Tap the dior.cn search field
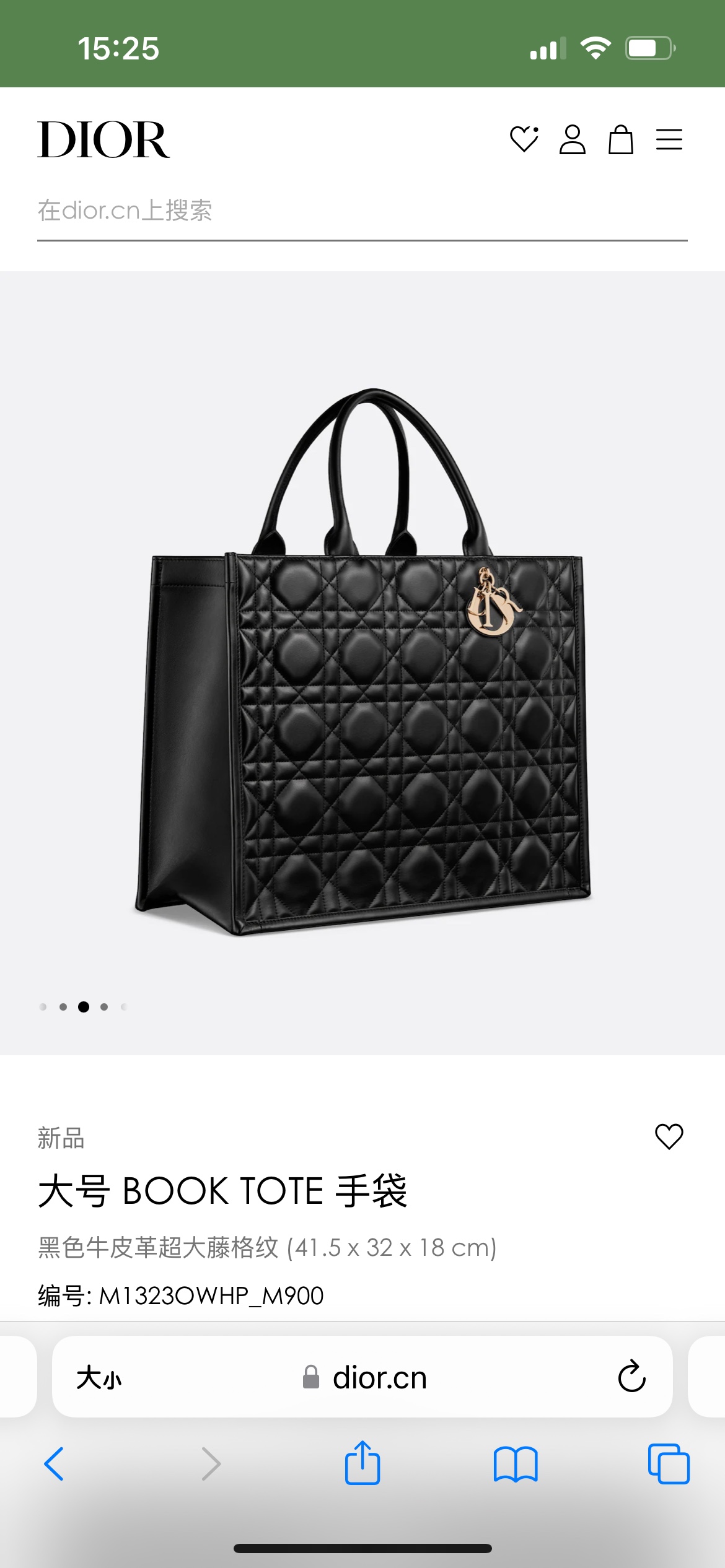This screenshot has width=725, height=1568. click(x=362, y=211)
